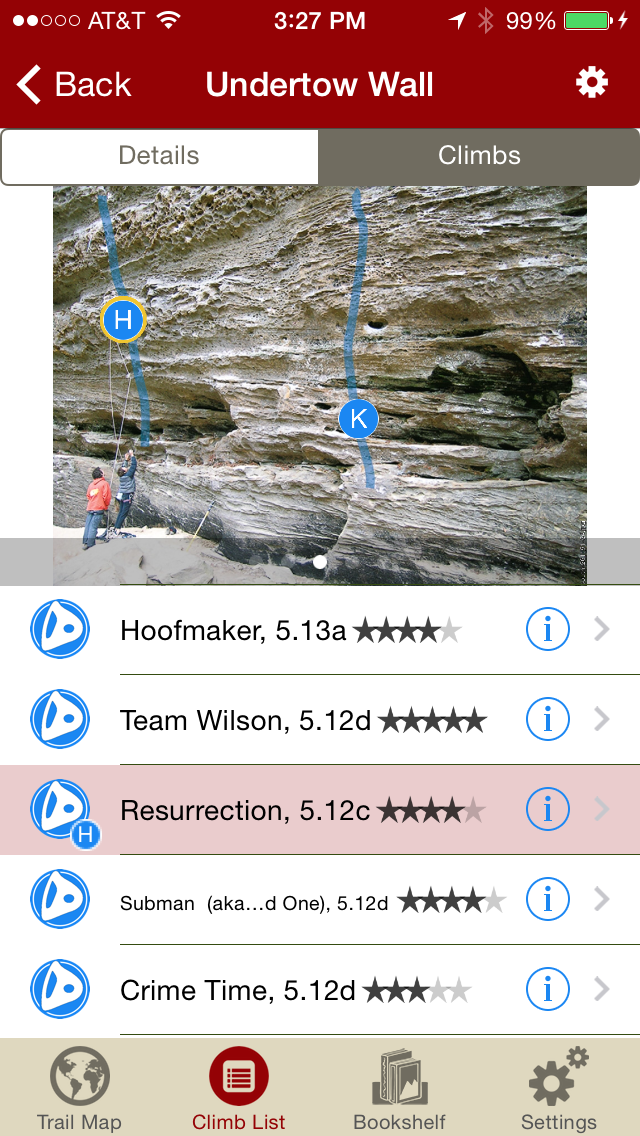Switch to the Trail Map tab
640x1136 pixels.
coord(79,1090)
